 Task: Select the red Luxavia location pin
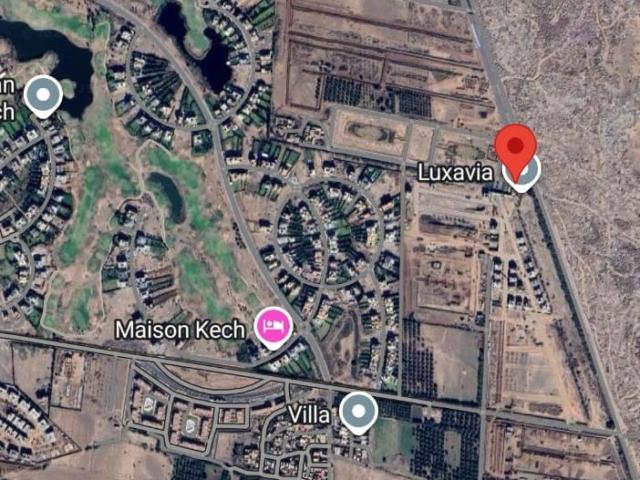pyautogui.click(x=516, y=151)
